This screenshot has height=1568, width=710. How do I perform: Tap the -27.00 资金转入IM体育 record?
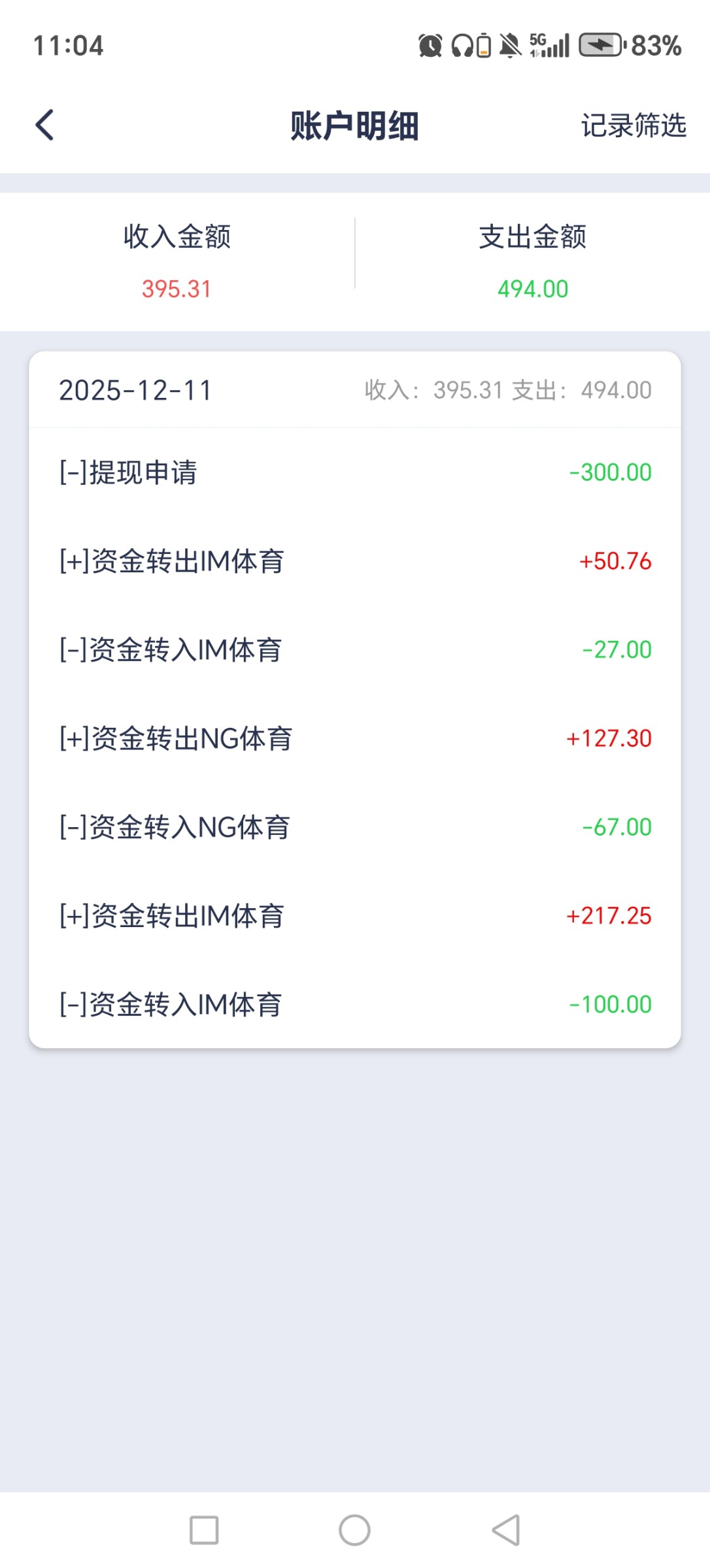coord(354,649)
